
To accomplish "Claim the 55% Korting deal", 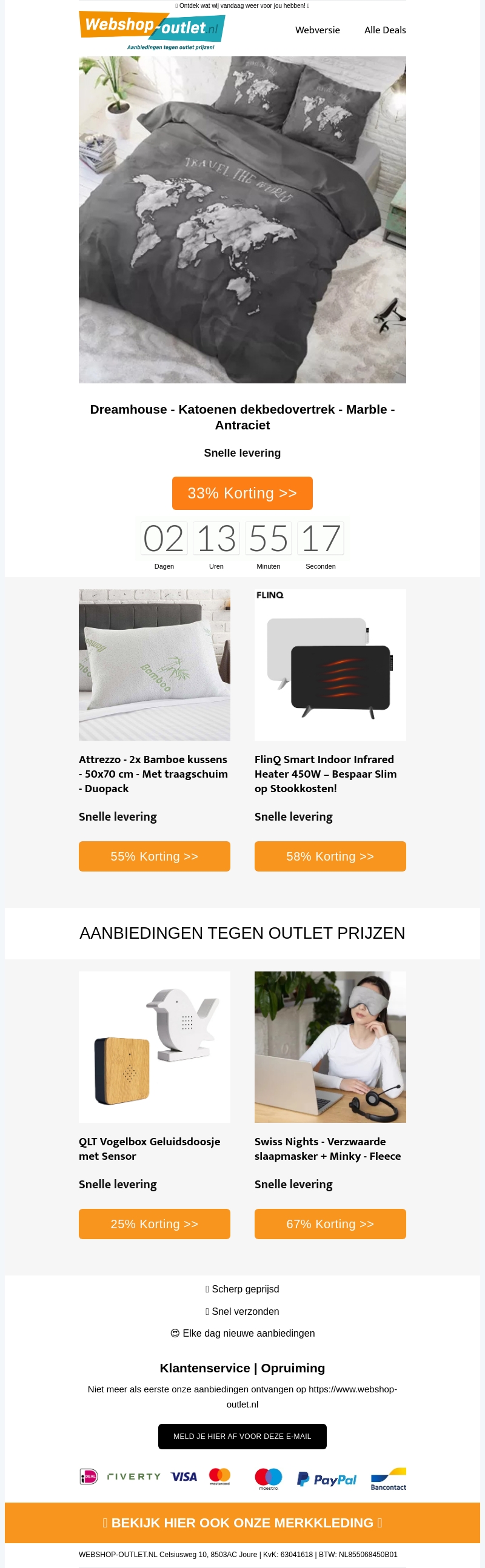I will click(x=154, y=856).
